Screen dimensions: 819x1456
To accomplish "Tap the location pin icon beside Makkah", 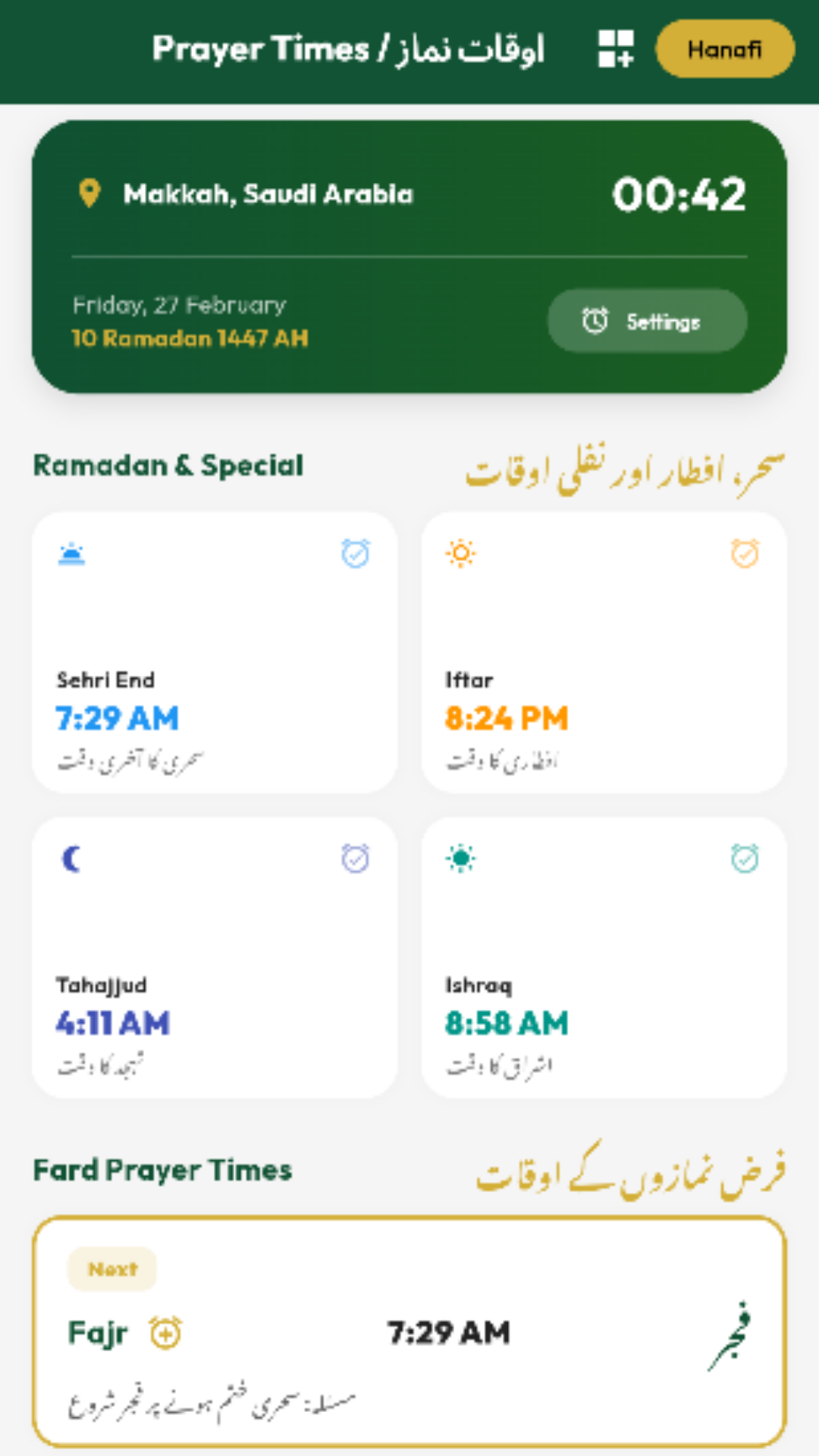I will (90, 193).
